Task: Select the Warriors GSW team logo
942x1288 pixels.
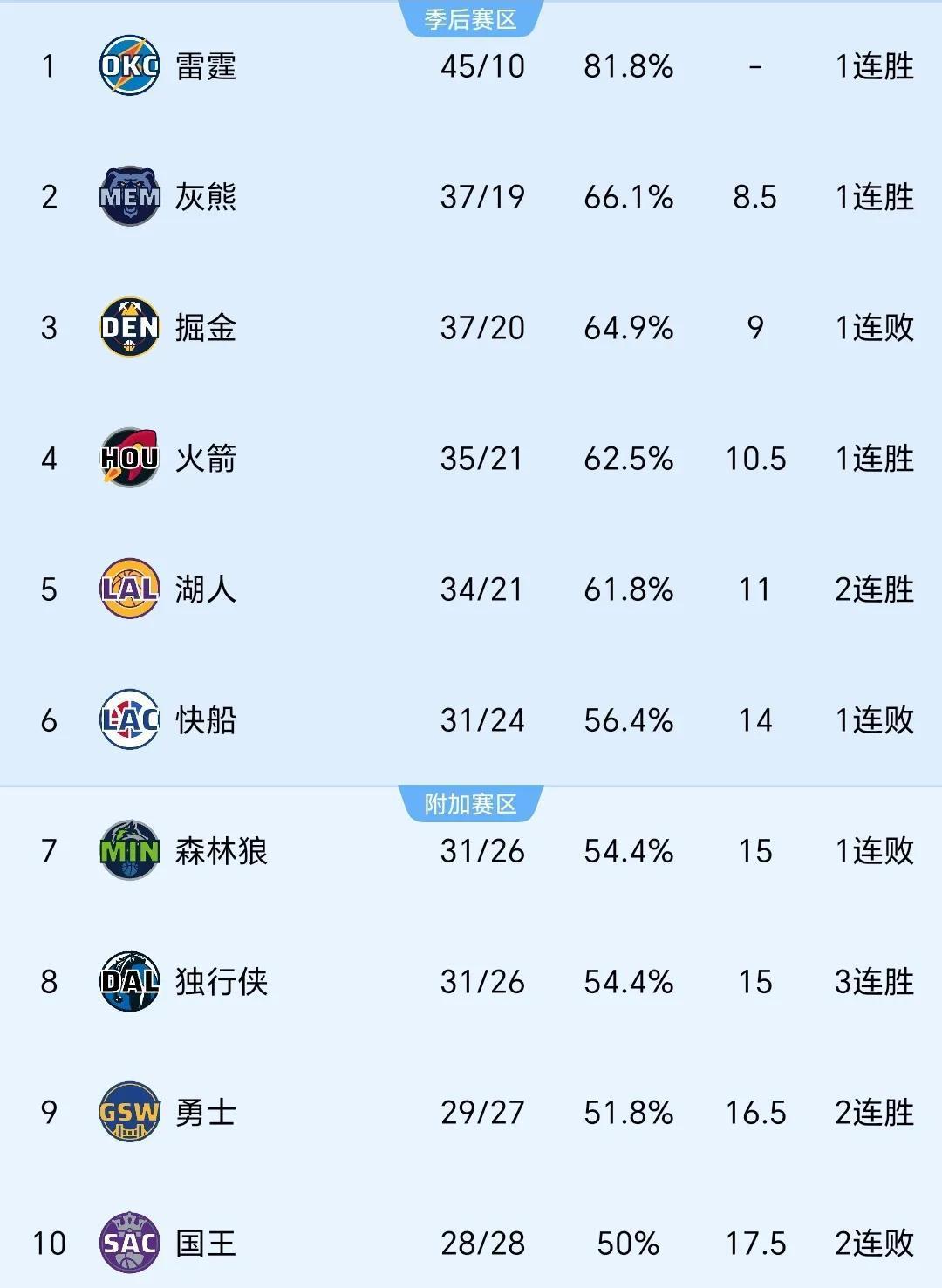Action: pyautogui.click(x=129, y=1110)
